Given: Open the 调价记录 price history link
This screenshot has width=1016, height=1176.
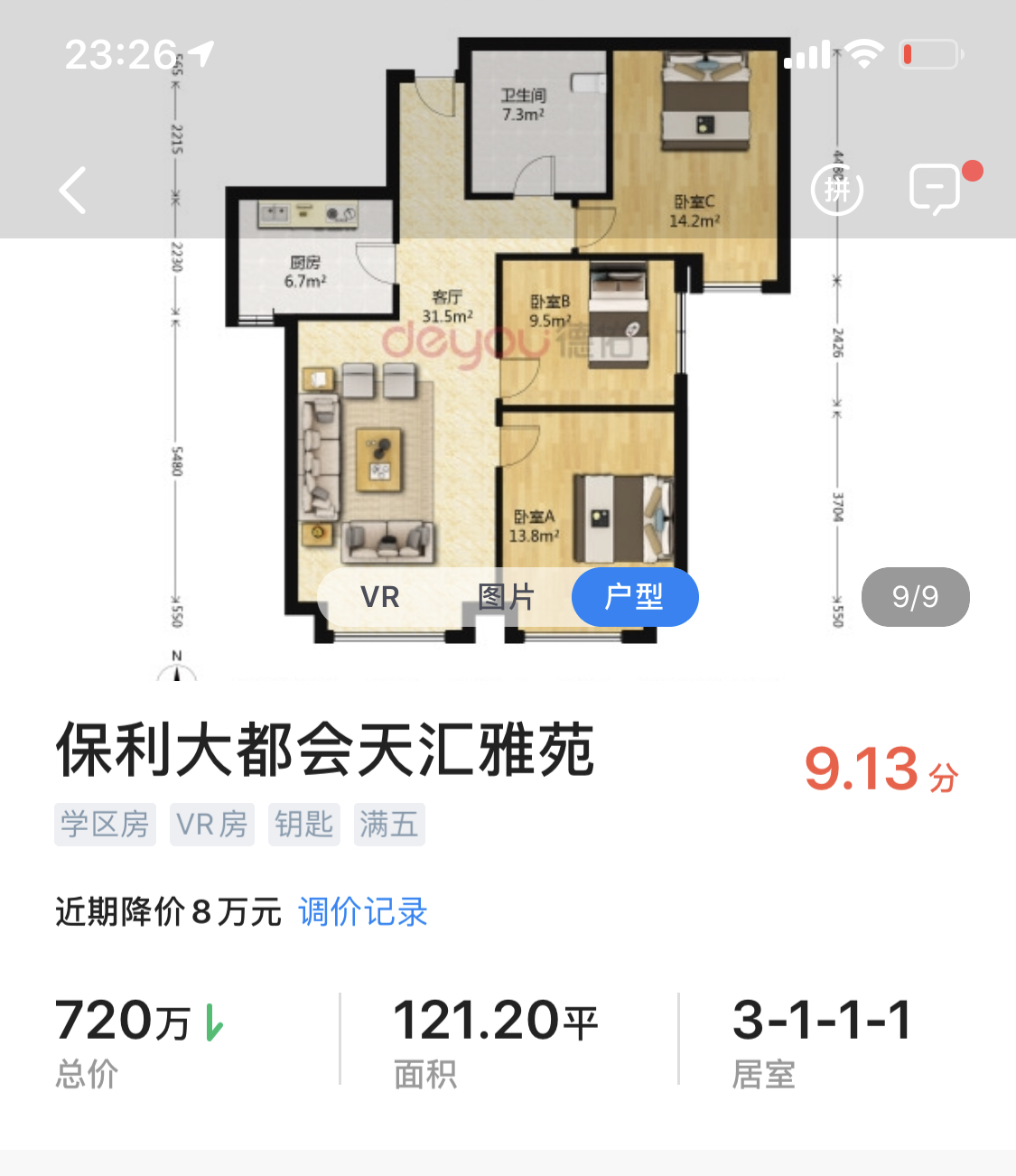Looking at the screenshot, I should pos(361,913).
